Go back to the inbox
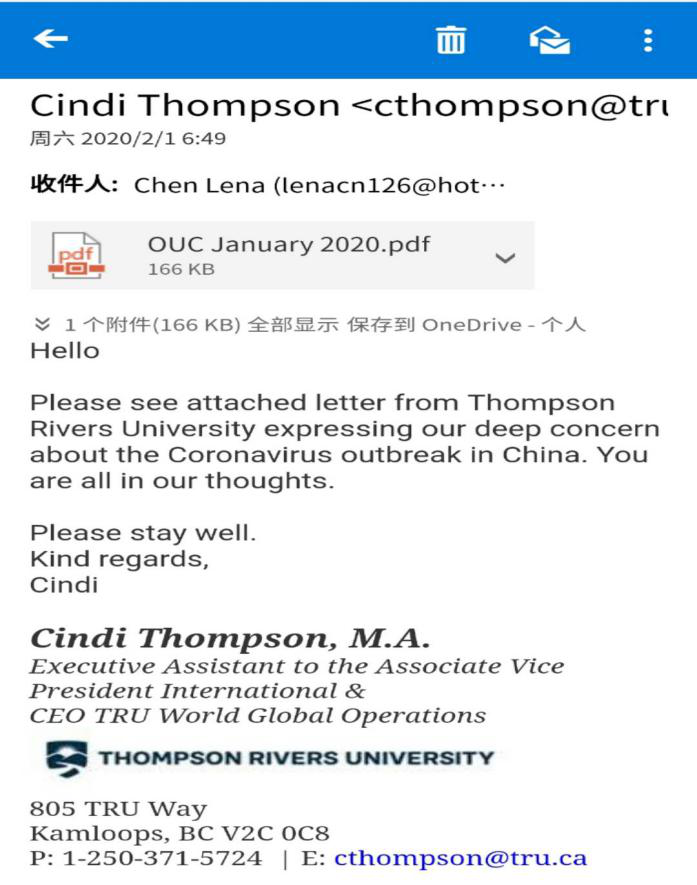 tap(51, 39)
